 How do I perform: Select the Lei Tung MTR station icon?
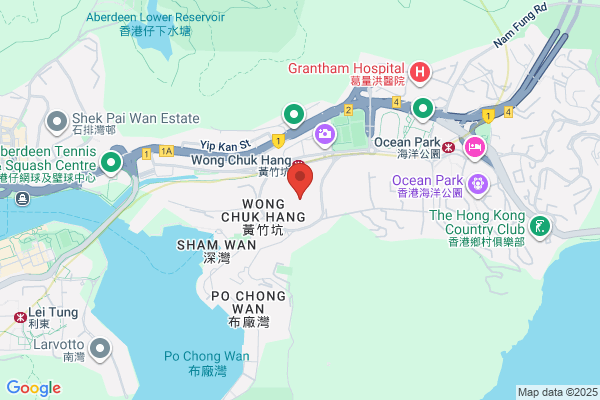click(20, 317)
